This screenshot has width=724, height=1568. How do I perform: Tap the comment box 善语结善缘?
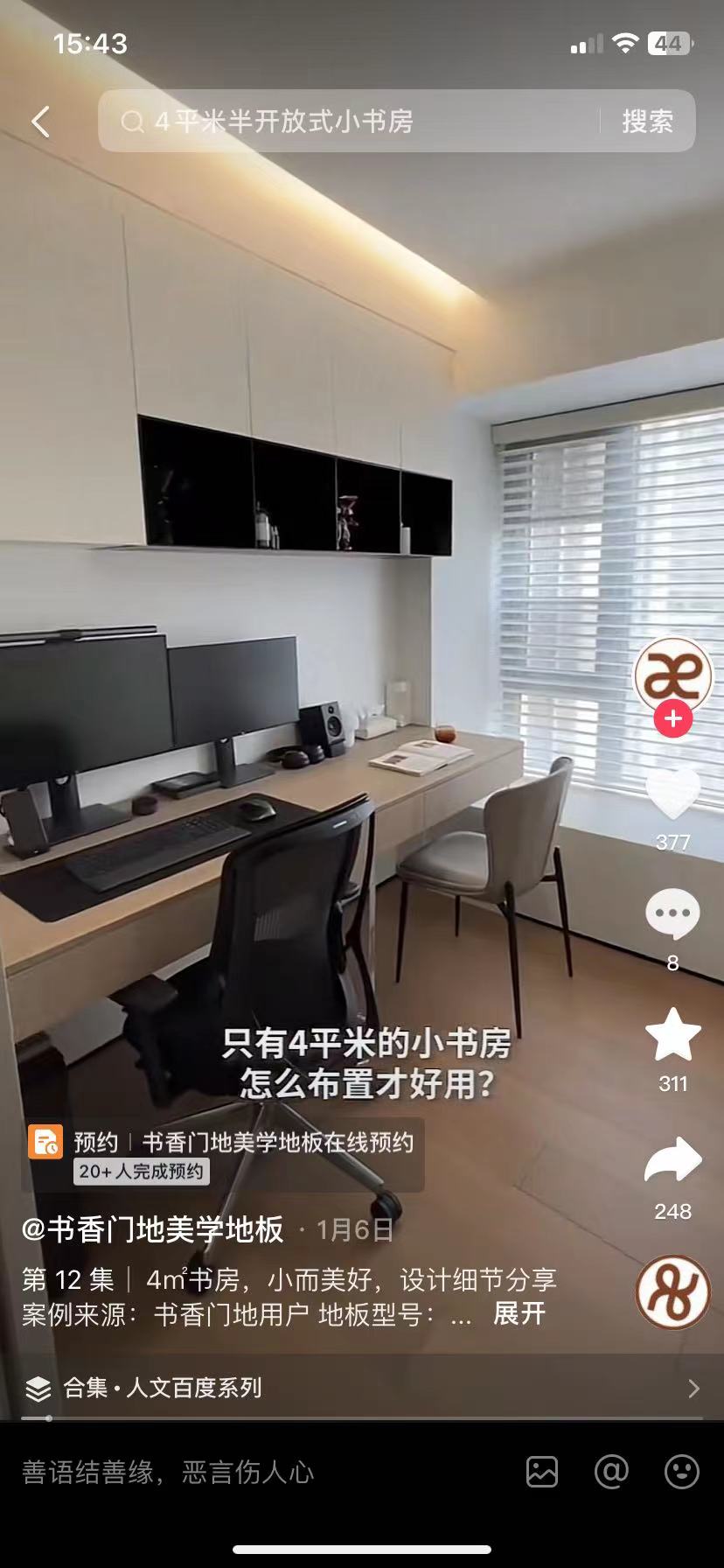point(219,1473)
